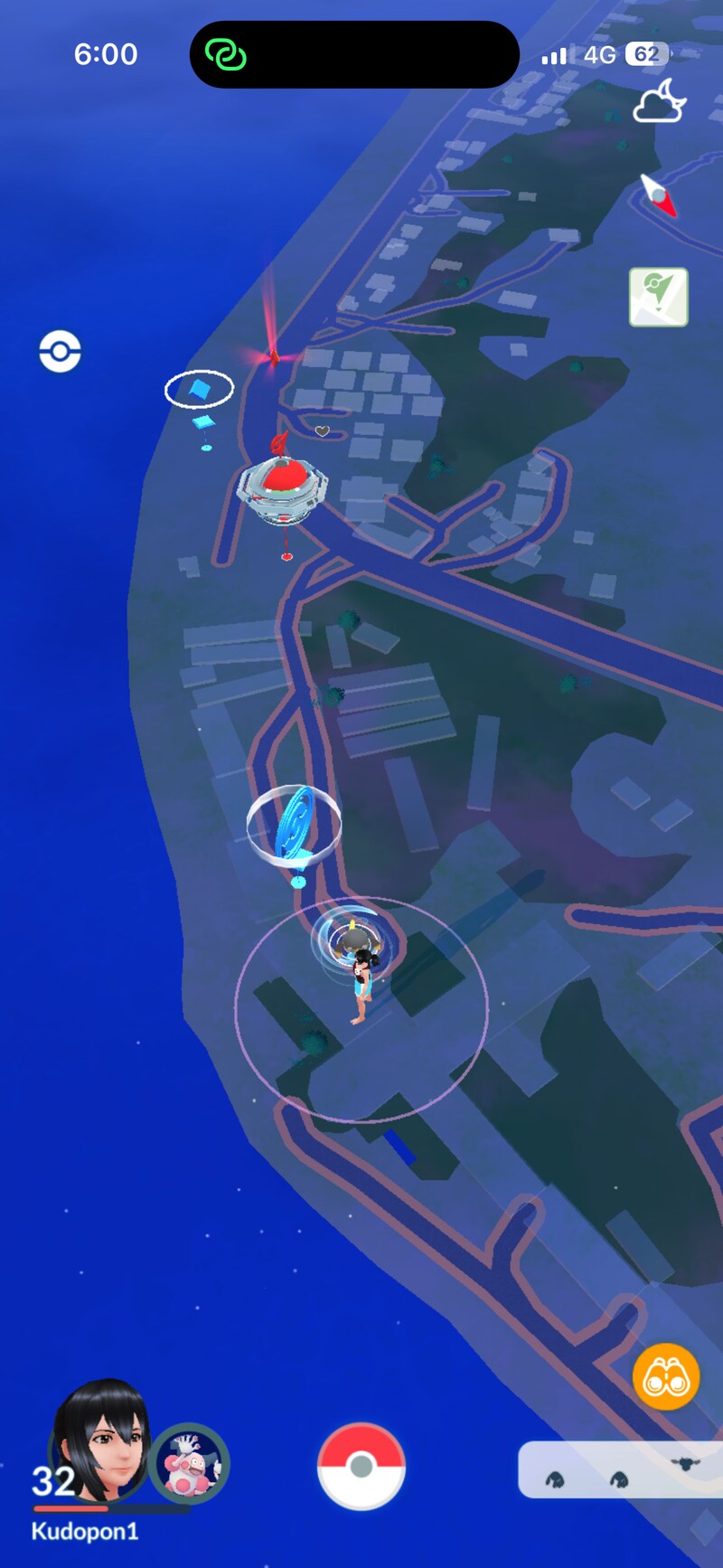Screen dimensions: 723x1568
Task: Open the Routes map icon
Action: pos(658,297)
